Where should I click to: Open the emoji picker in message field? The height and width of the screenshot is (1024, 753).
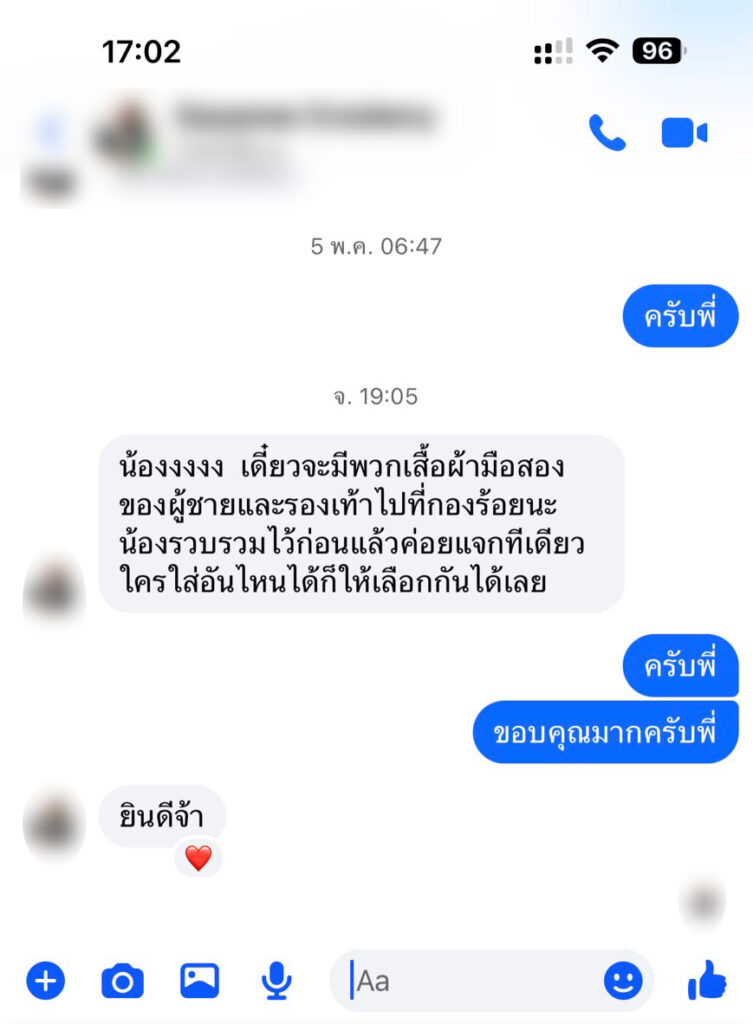tap(623, 981)
